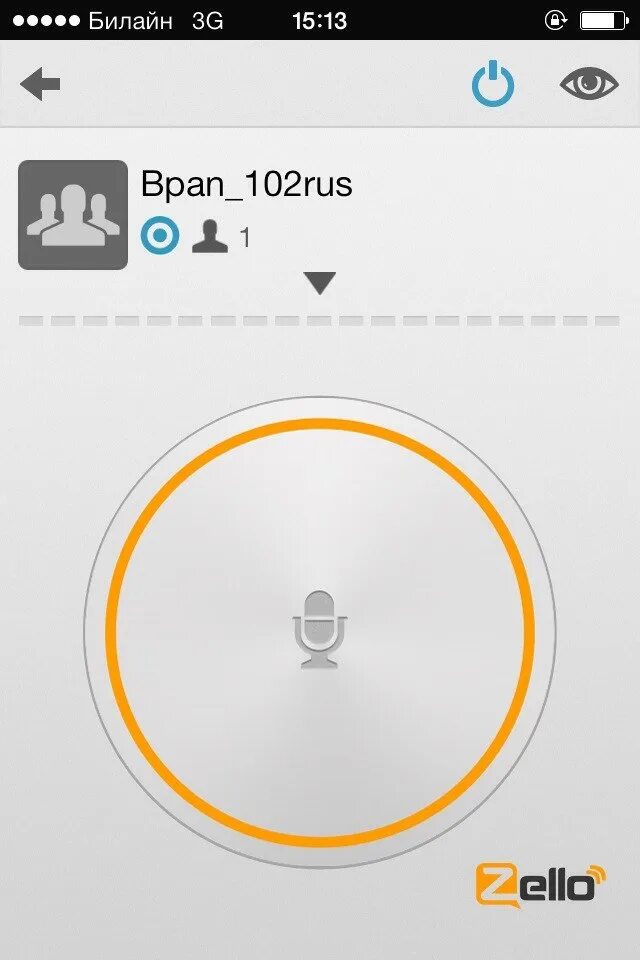This screenshot has height=960, width=640.
Task: Expand the channel details arrow
Action: tap(320, 283)
